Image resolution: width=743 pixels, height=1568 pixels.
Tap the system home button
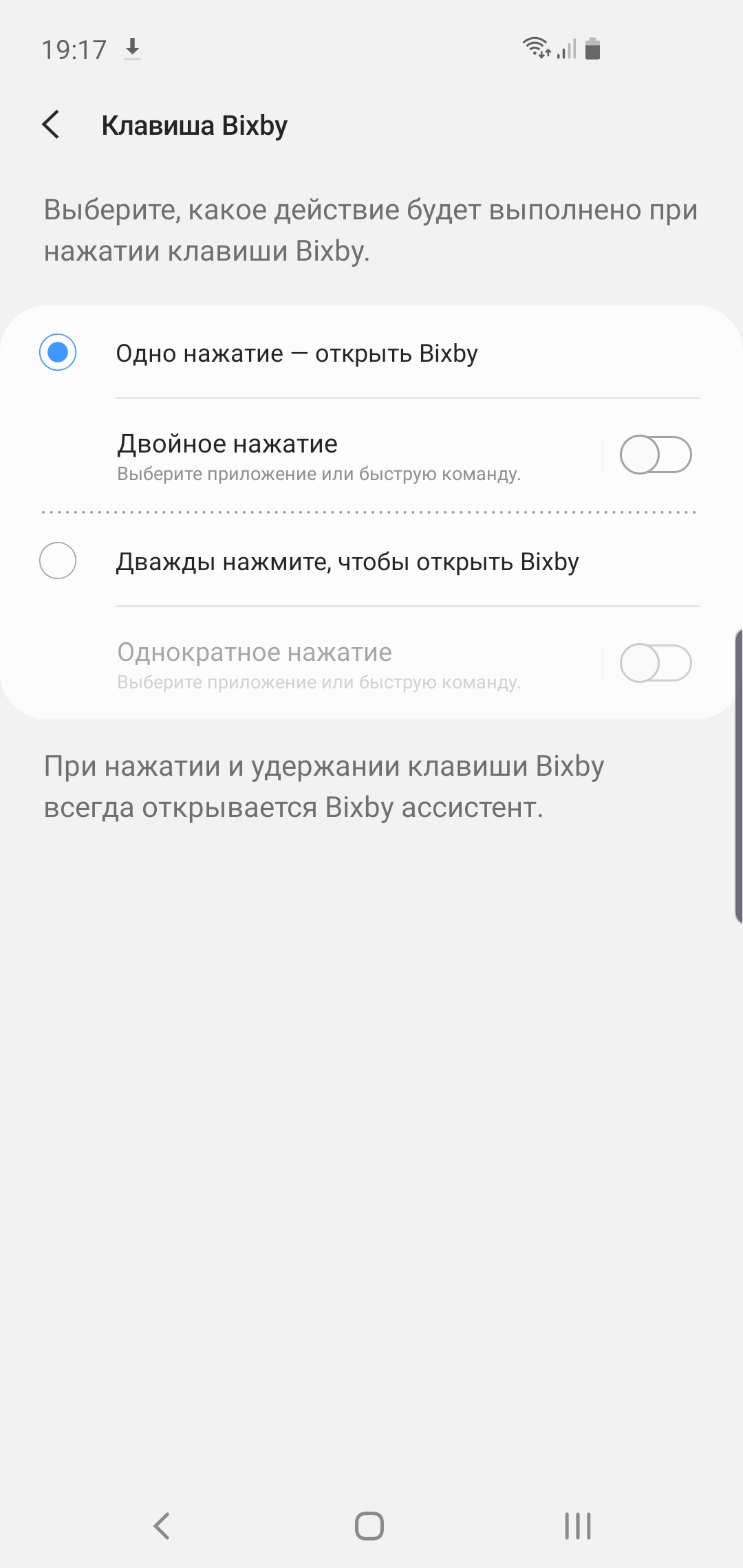(x=369, y=1525)
